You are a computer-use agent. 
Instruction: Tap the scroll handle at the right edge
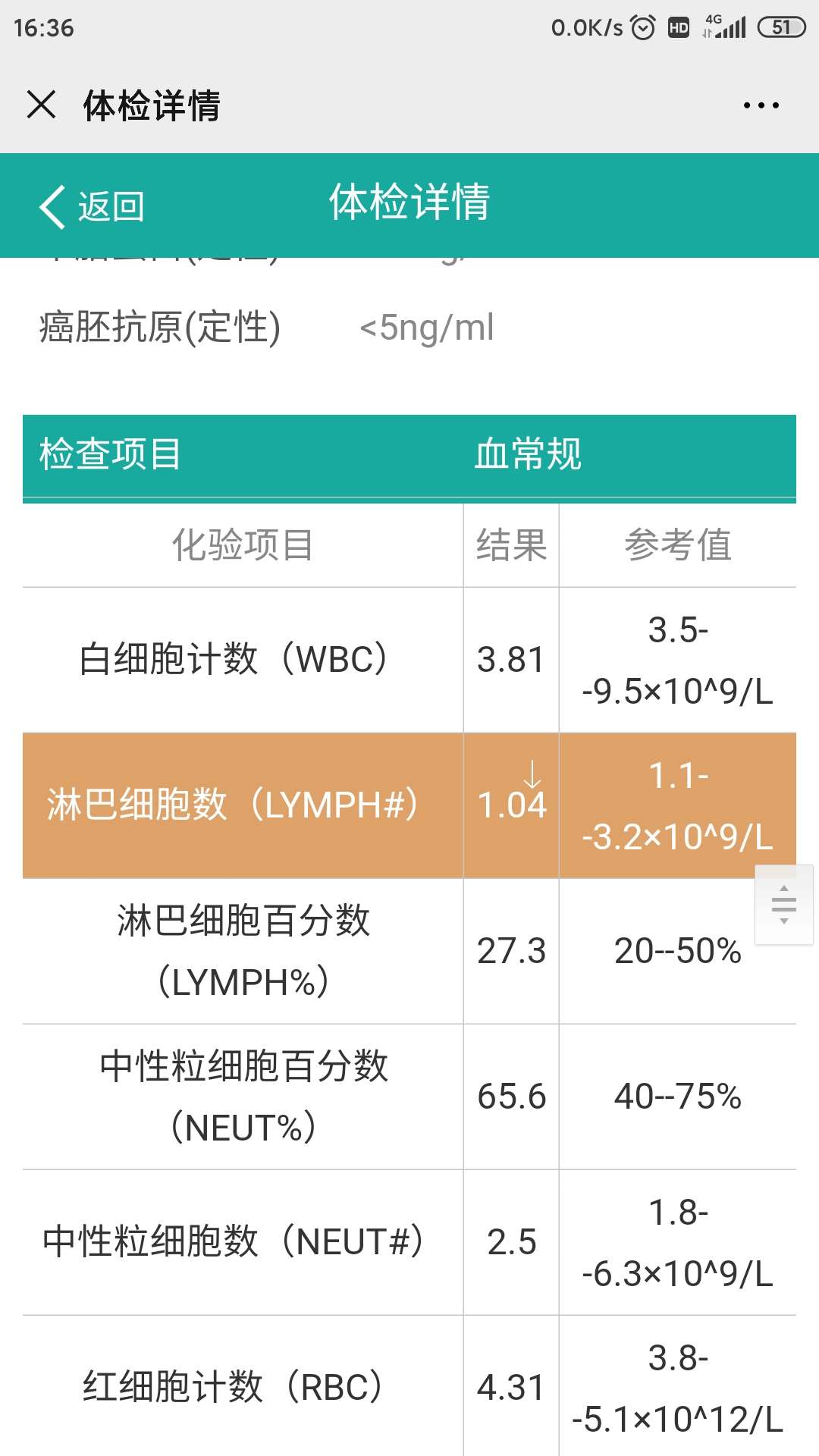783,905
